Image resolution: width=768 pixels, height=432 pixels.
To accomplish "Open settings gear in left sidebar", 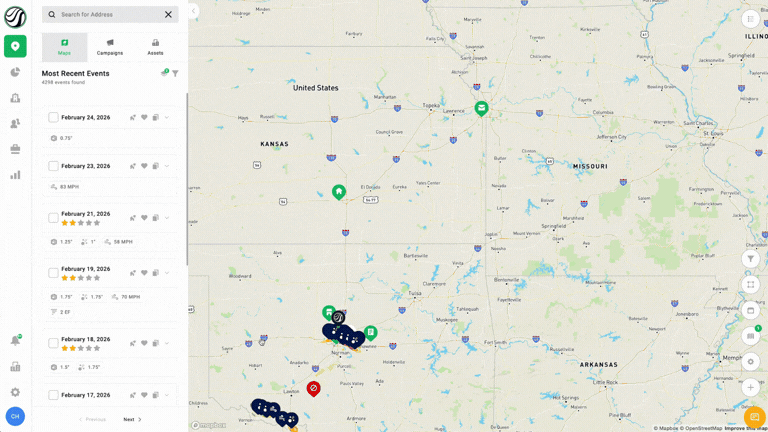I will (x=15, y=392).
